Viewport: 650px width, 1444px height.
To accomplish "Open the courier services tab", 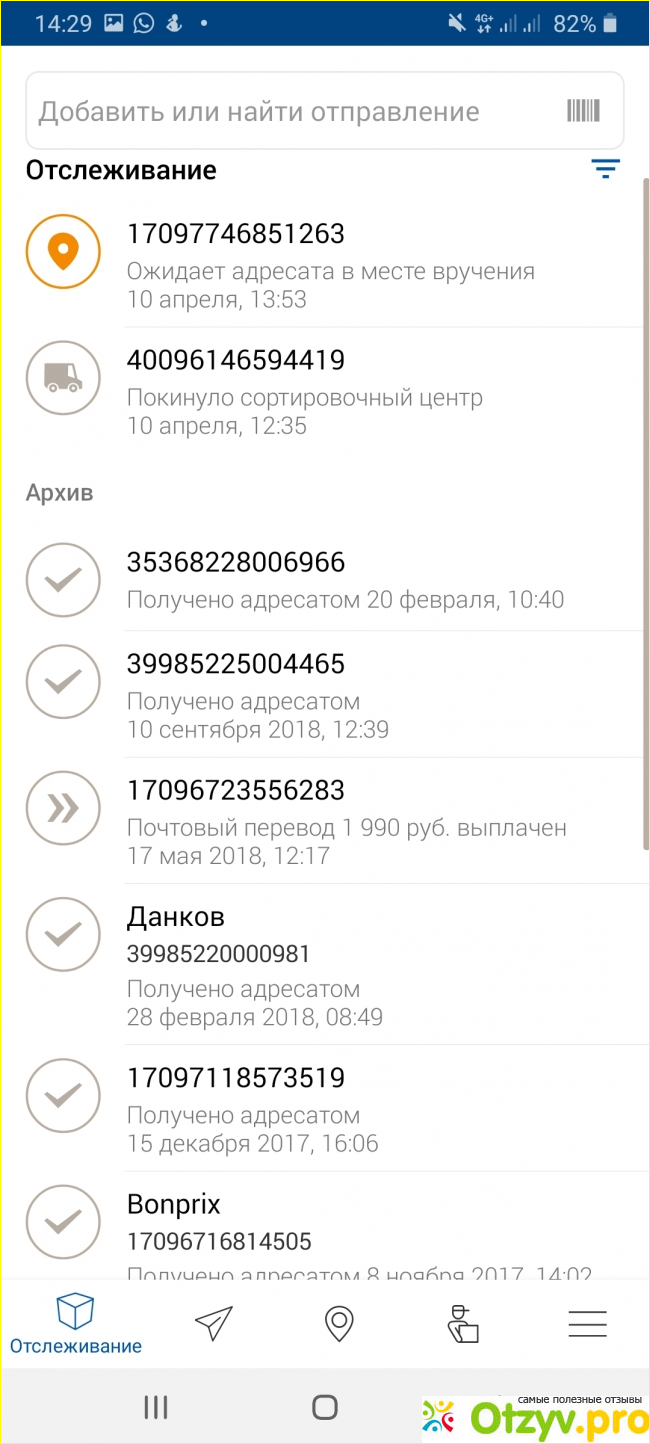I will tap(462, 1323).
